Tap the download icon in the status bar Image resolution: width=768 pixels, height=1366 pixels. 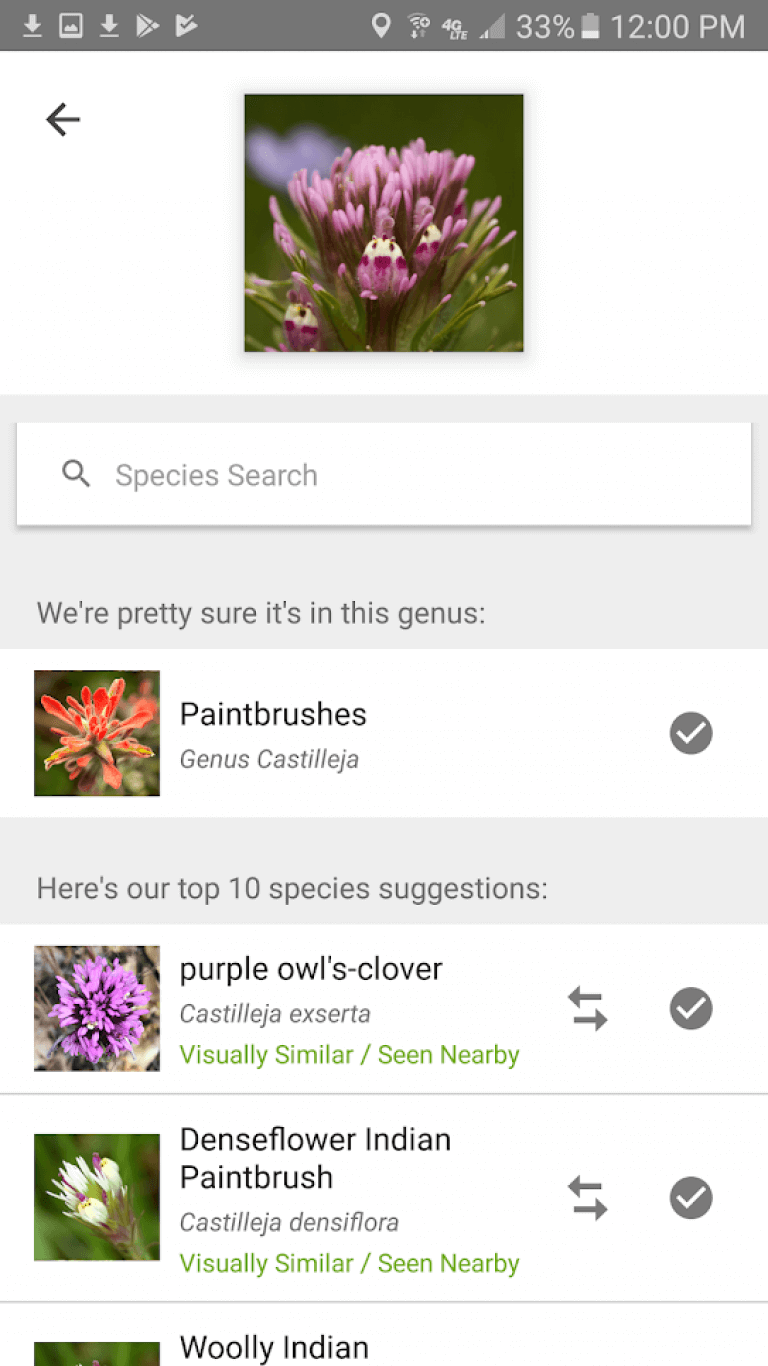[x=30, y=26]
